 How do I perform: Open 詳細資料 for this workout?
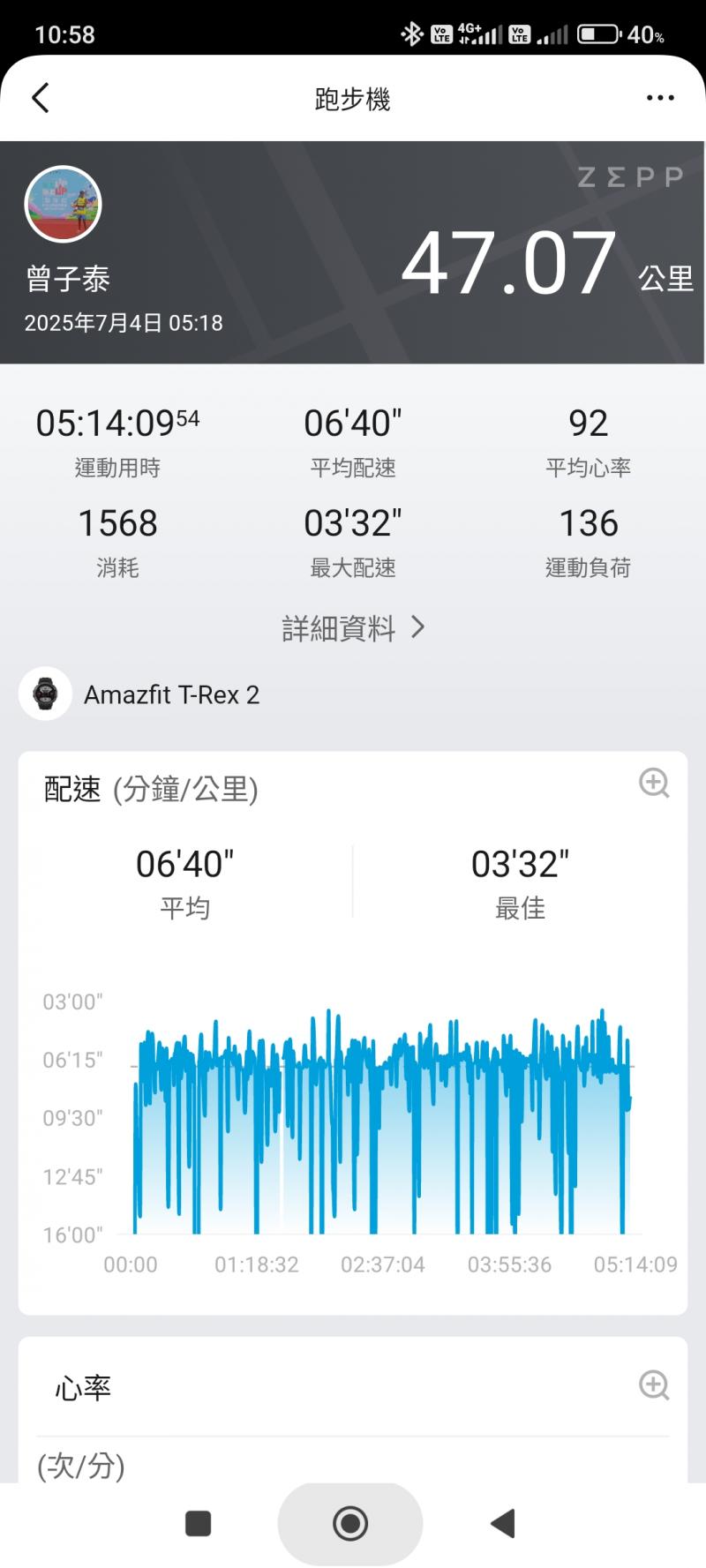click(353, 628)
